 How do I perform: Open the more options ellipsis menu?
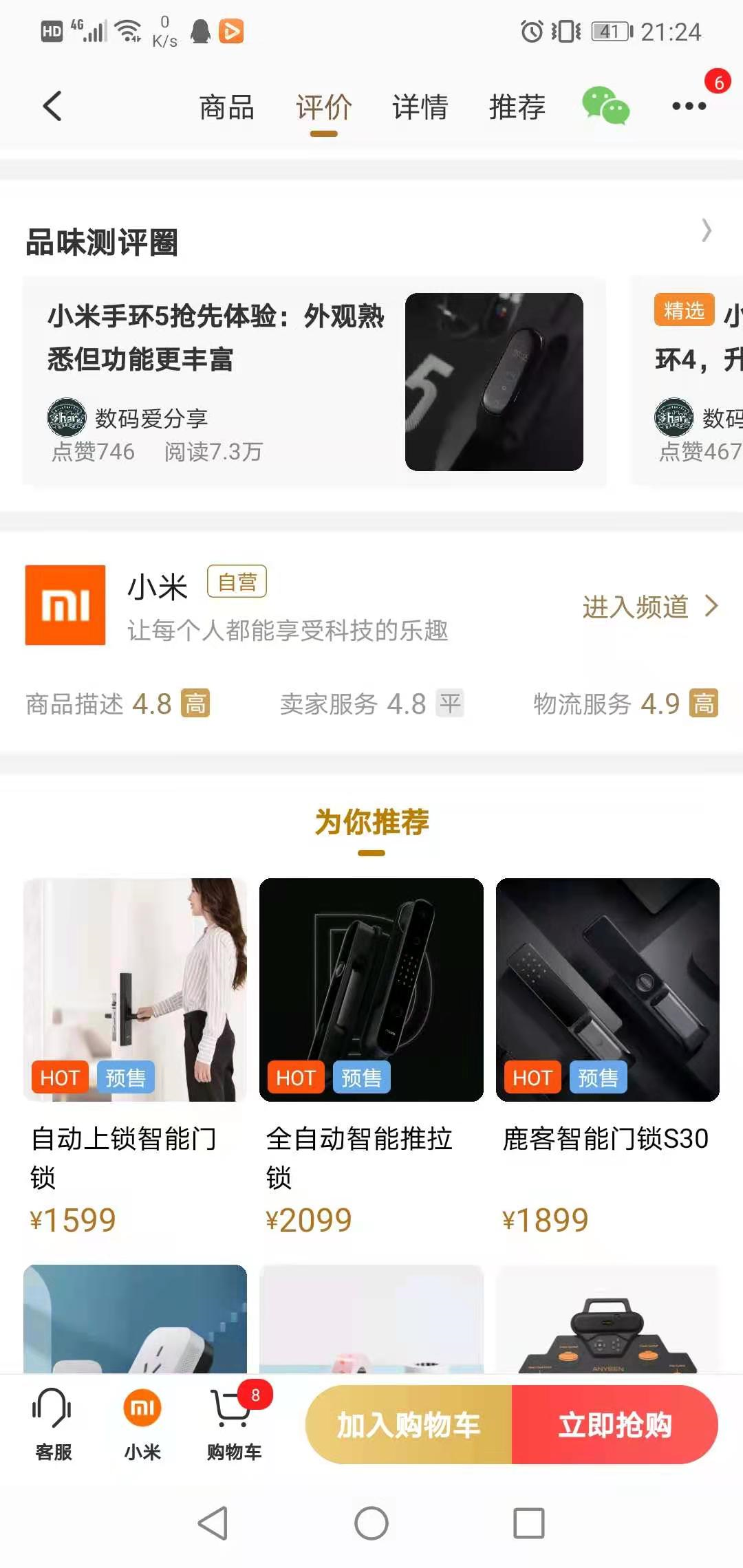pyautogui.click(x=688, y=107)
